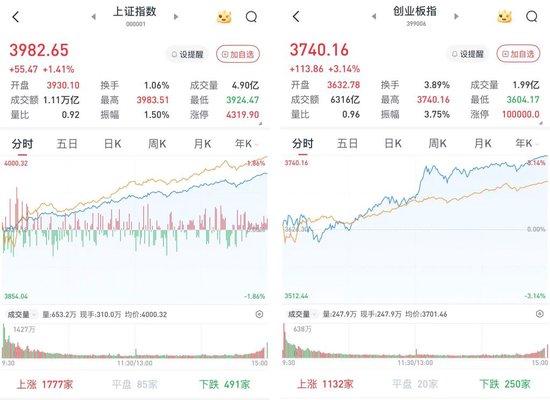Add 上证指数 to watchlist with 加自选

pos(238,54)
